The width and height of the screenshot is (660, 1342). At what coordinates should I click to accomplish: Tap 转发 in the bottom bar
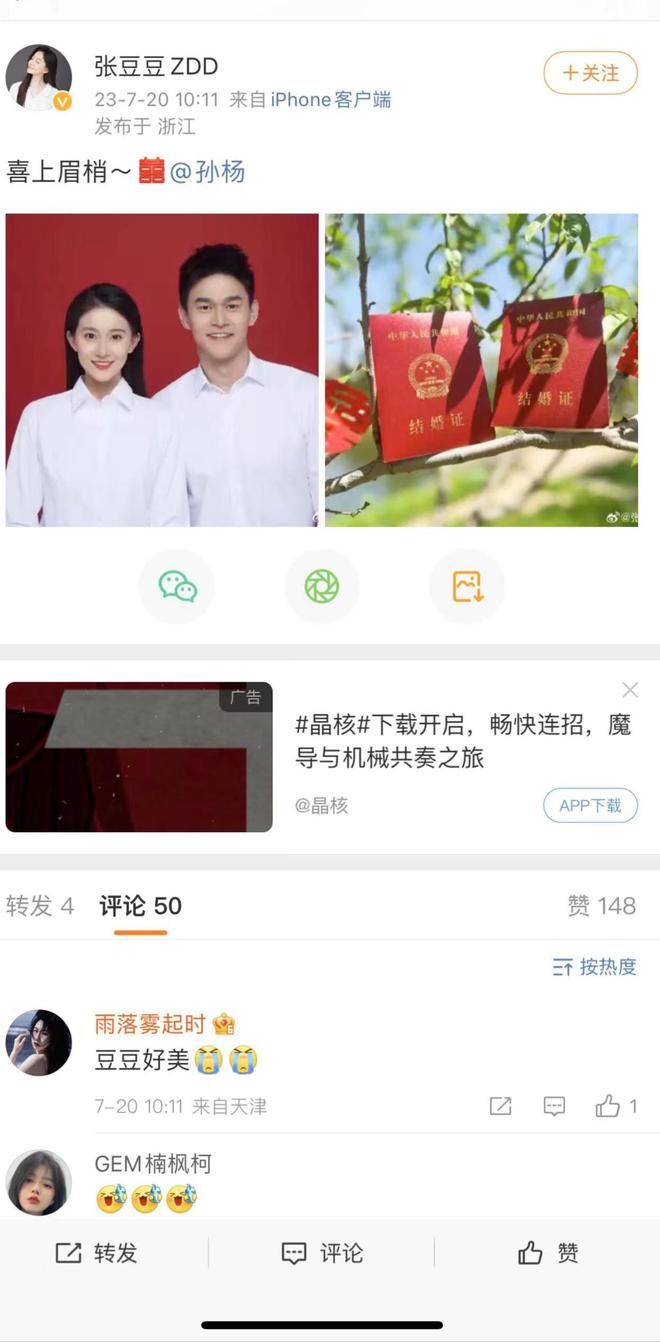[96, 1253]
